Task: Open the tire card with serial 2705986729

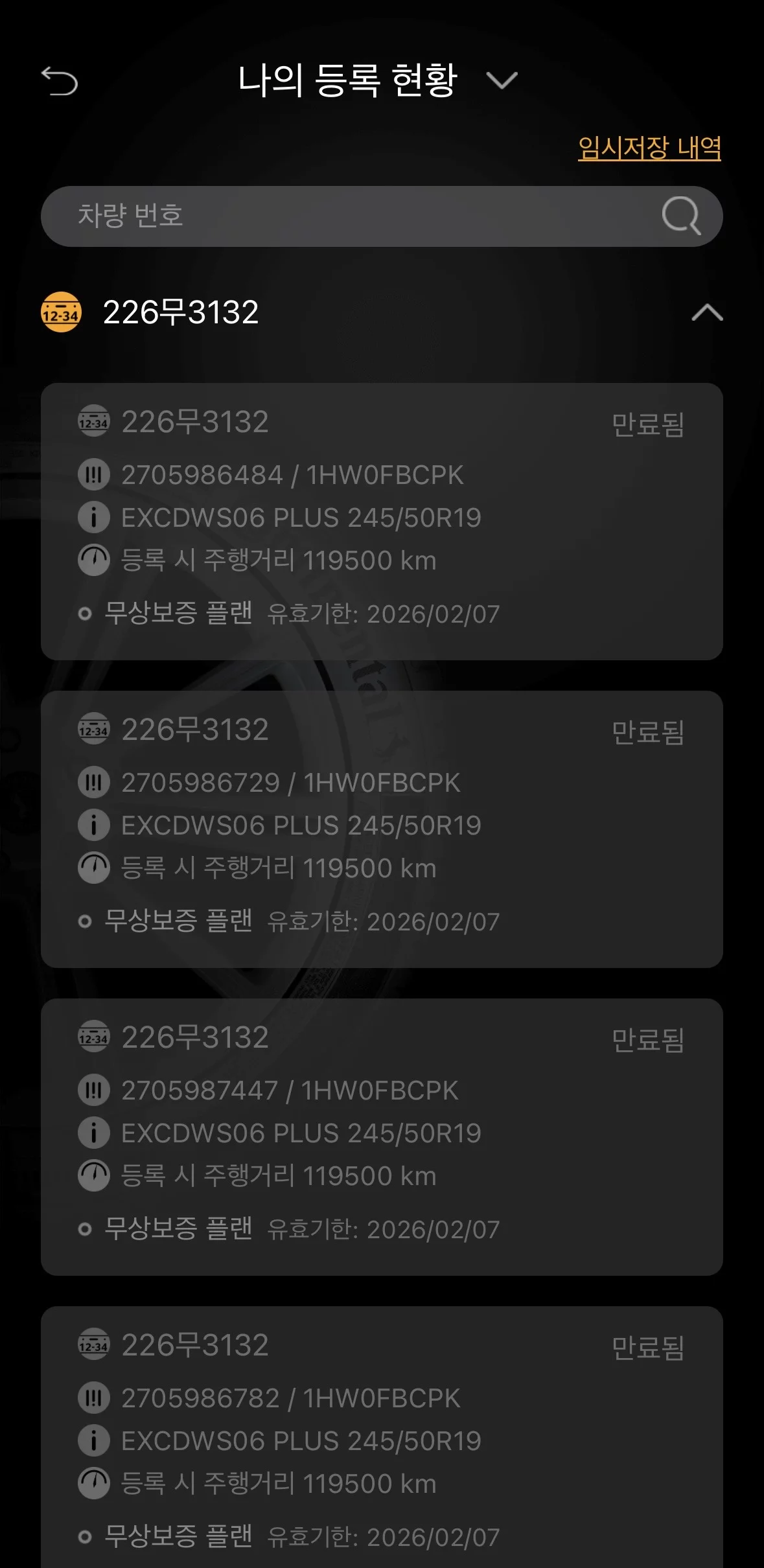Action: click(x=381, y=829)
